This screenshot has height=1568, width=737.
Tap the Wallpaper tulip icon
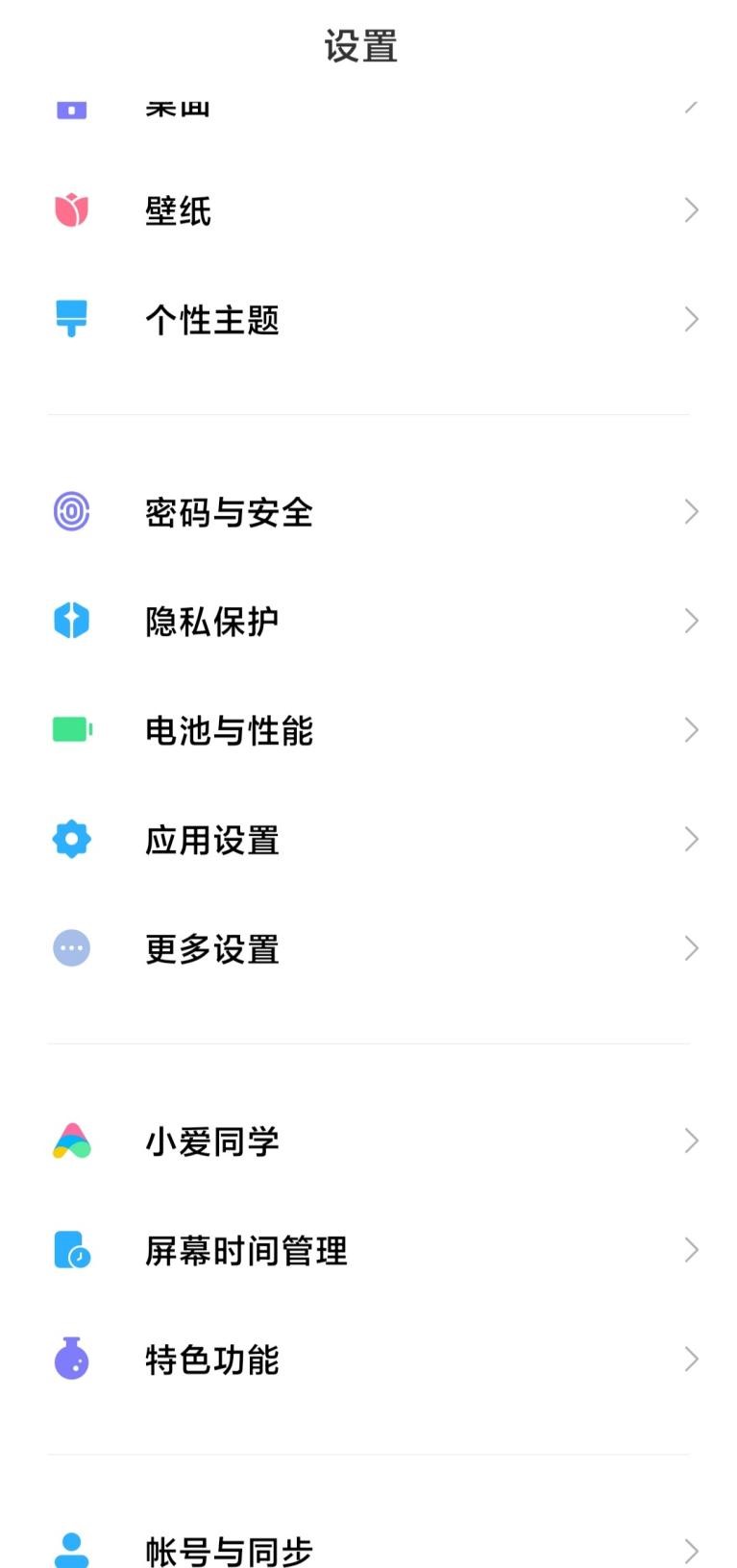[x=71, y=209]
